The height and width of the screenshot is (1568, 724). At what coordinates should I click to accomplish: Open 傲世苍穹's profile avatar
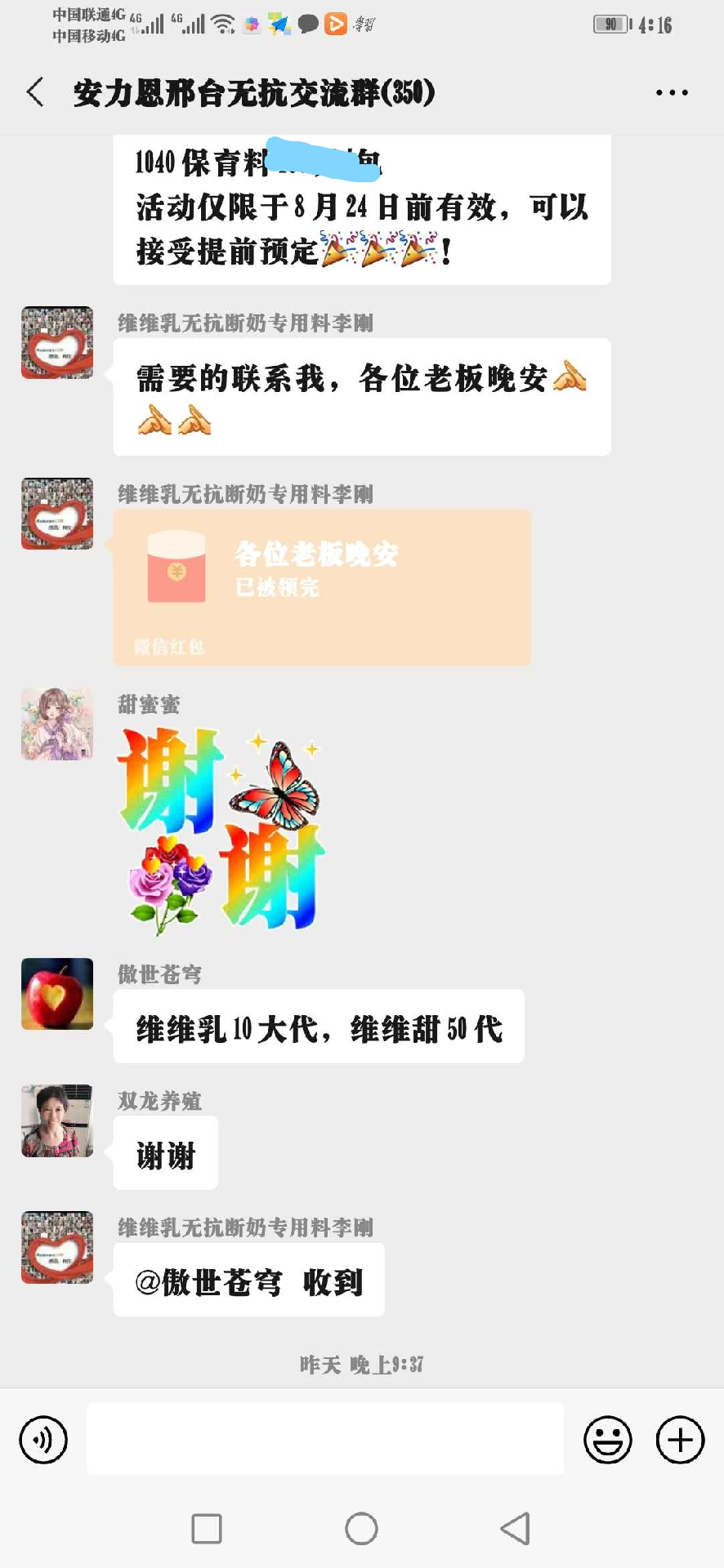(x=57, y=994)
